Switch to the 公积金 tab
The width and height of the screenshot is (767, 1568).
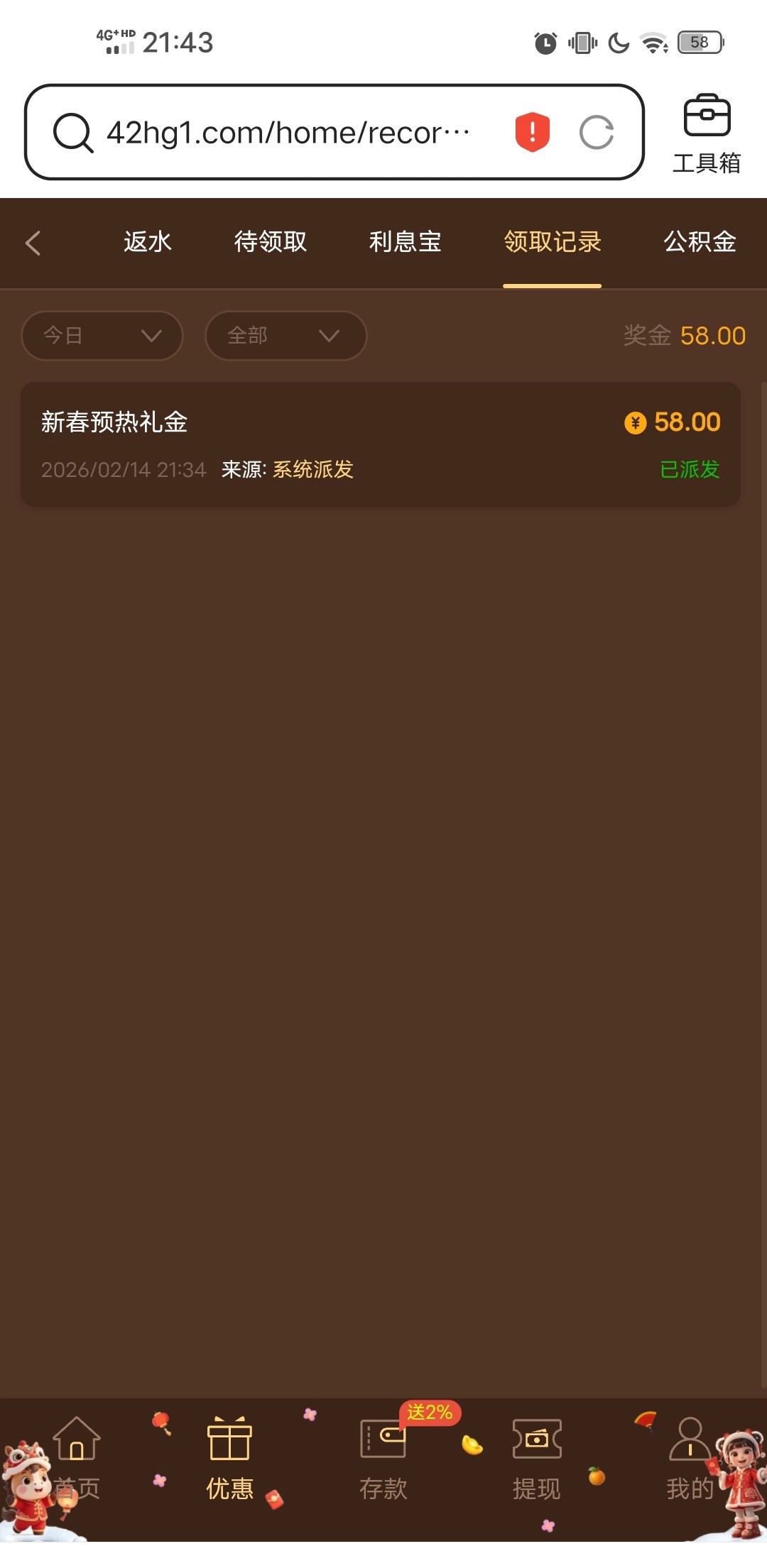coord(699,242)
